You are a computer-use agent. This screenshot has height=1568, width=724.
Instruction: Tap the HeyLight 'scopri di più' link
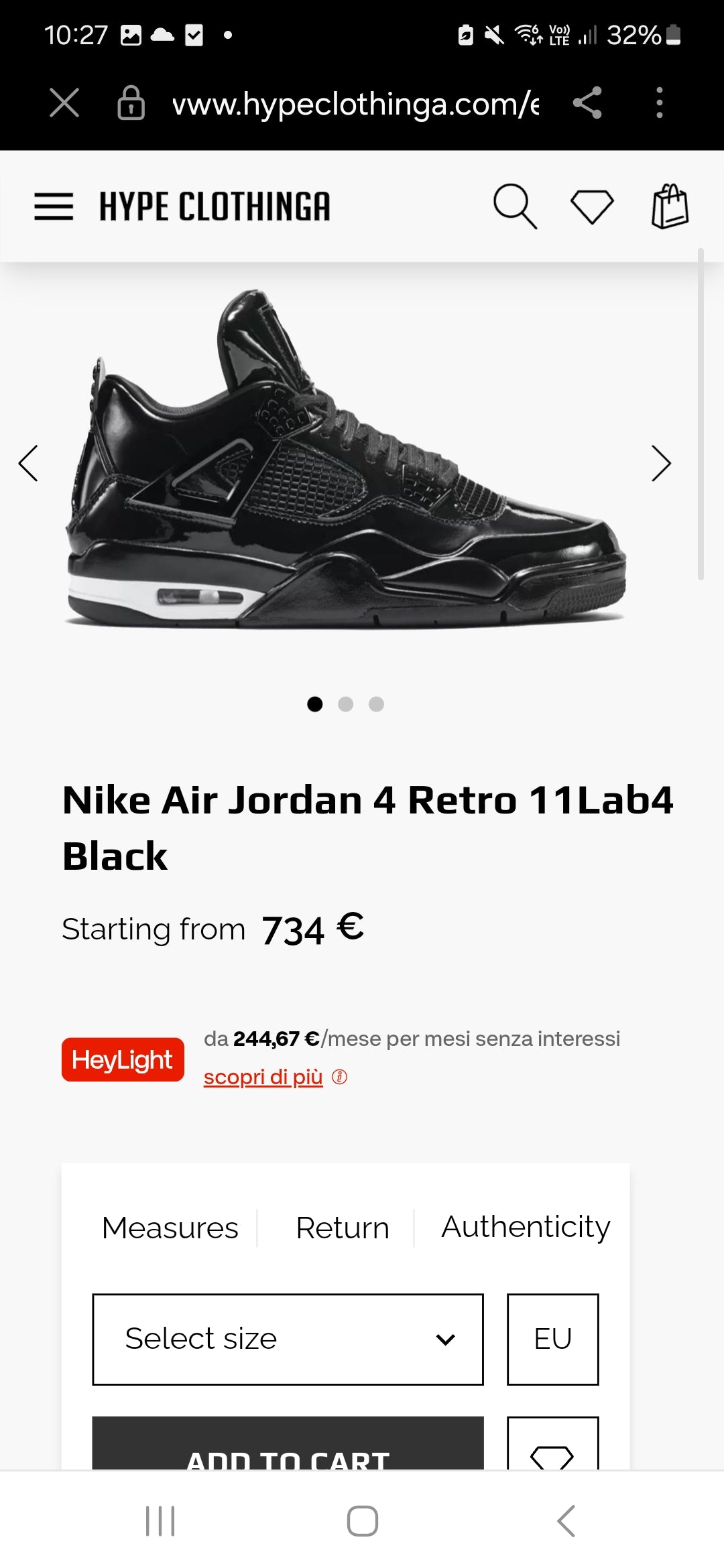tap(263, 1077)
